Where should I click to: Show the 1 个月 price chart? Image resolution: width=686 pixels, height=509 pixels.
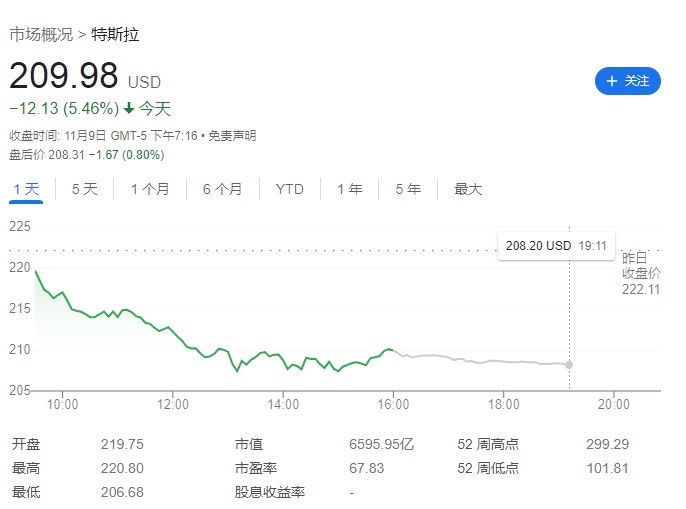point(150,189)
